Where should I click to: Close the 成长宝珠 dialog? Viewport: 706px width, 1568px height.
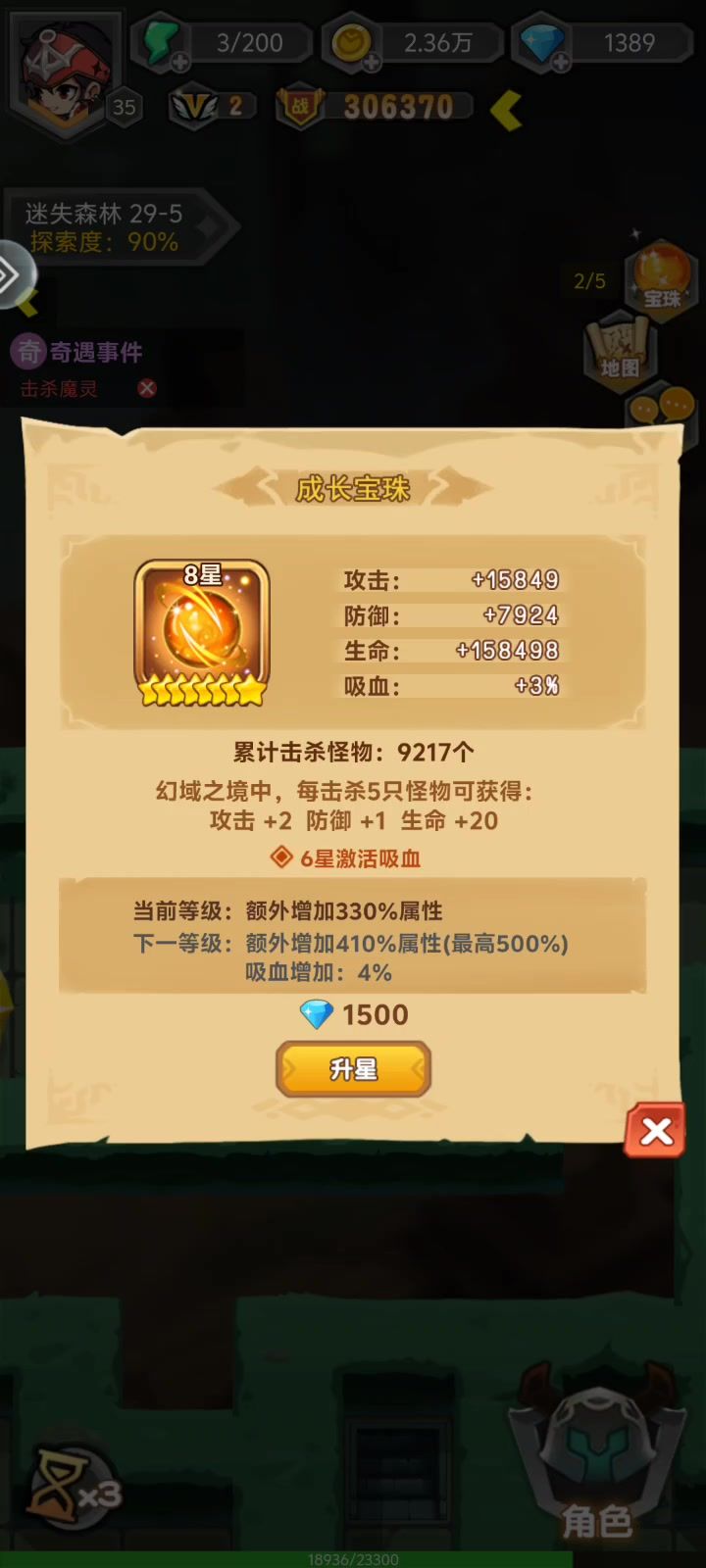[x=655, y=1131]
